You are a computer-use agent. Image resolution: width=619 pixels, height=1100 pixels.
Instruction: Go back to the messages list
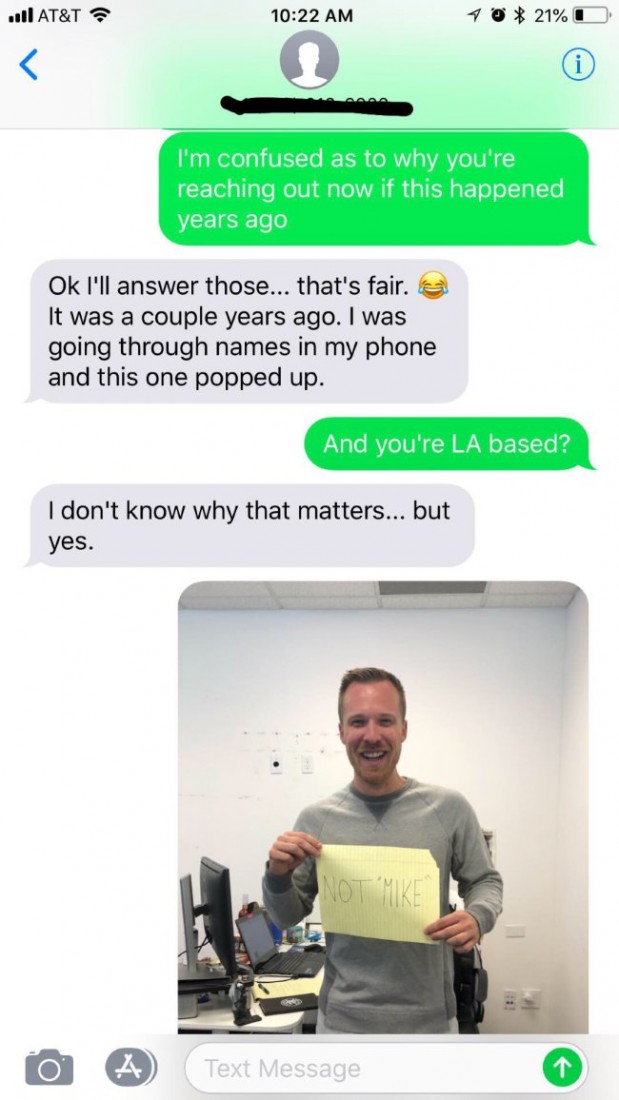tap(29, 65)
